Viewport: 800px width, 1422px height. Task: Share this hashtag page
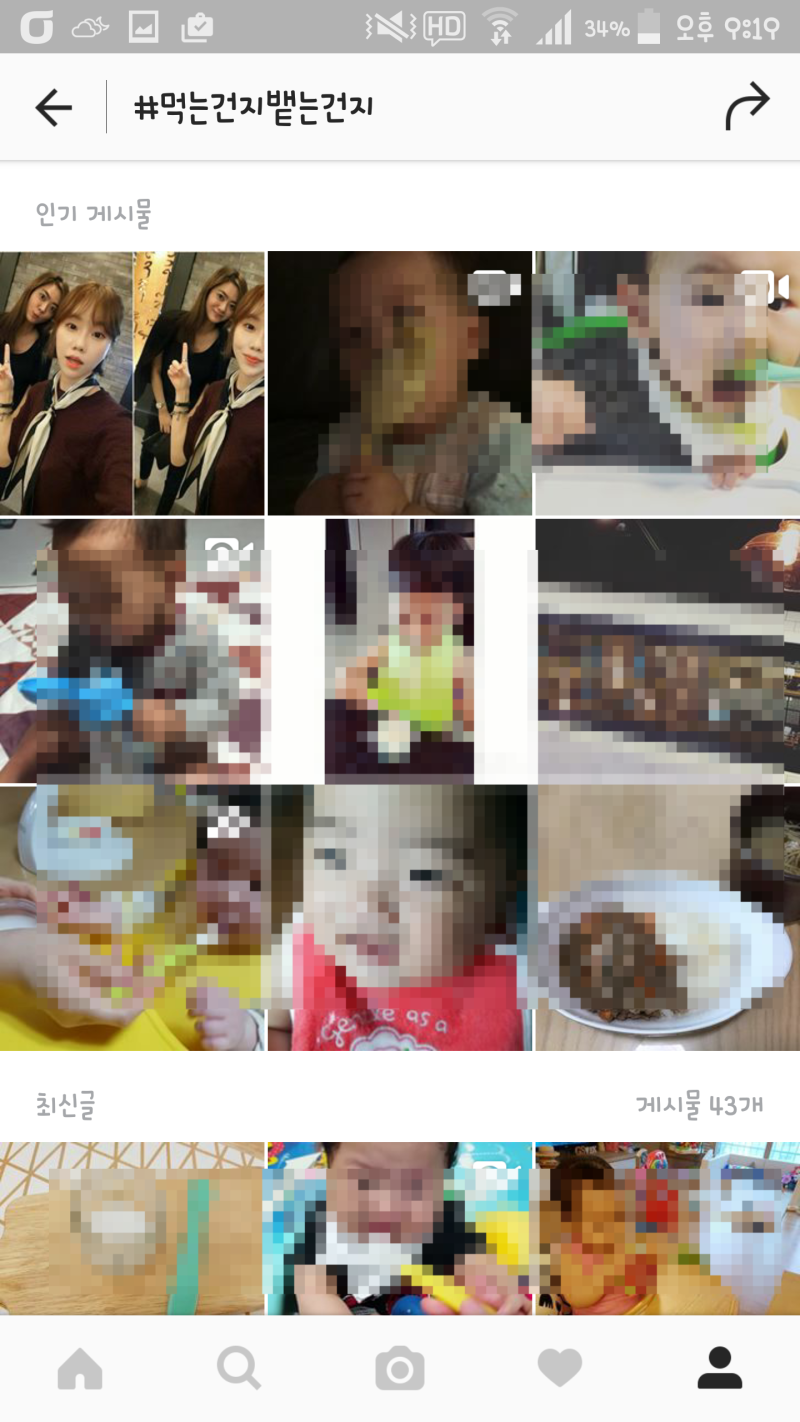[747, 107]
